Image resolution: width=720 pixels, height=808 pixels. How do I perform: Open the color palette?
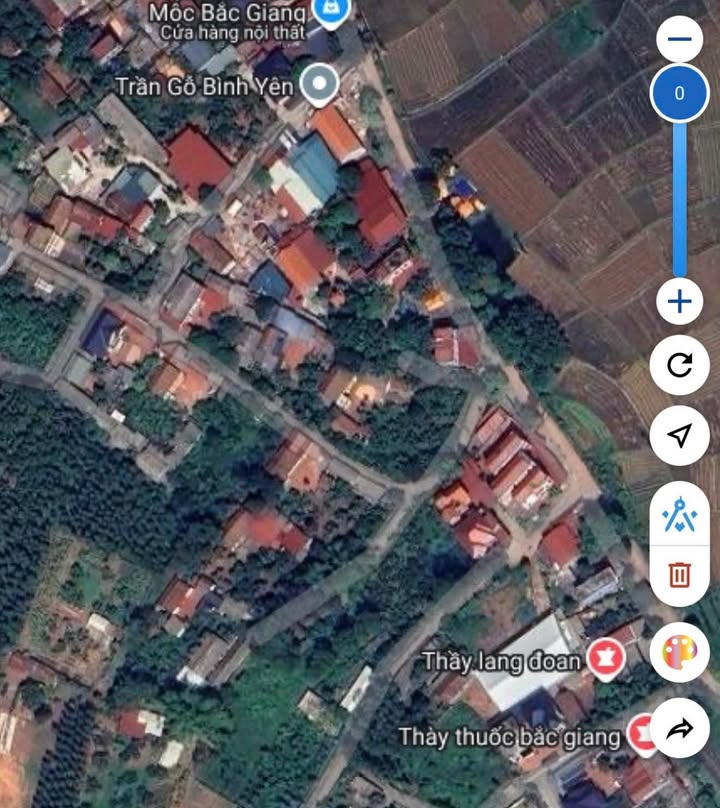(x=680, y=654)
